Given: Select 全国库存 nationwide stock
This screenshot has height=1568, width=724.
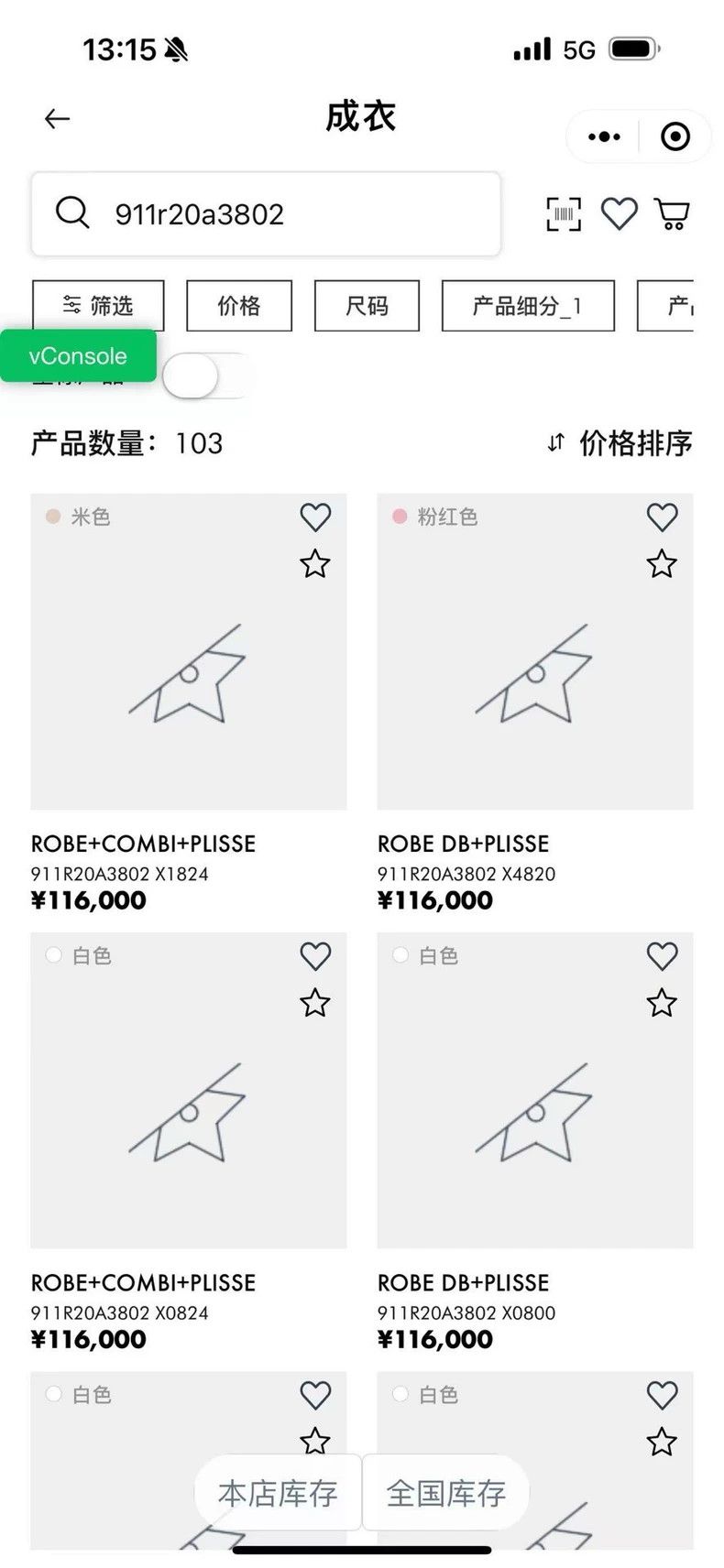Looking at the screenshot, I should pos(446,1493).
